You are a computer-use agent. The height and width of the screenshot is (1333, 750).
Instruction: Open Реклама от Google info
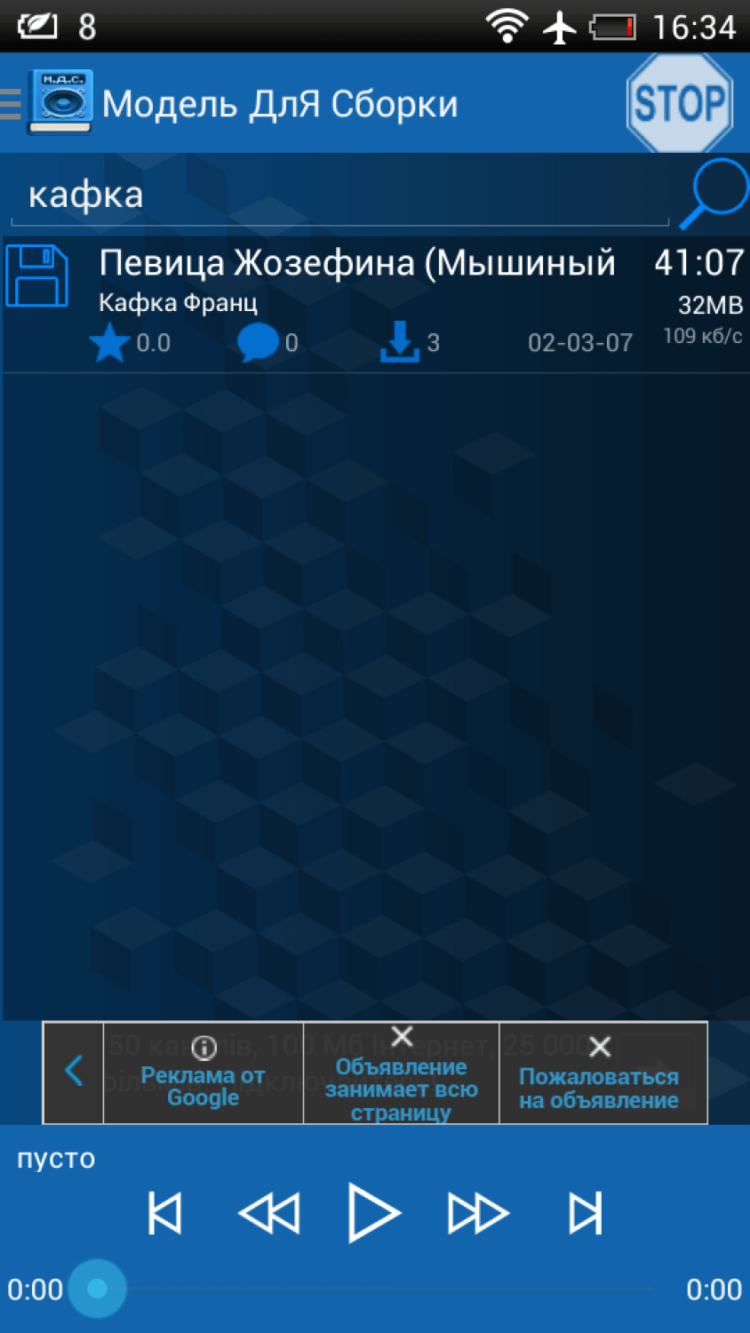[203, 1074]
